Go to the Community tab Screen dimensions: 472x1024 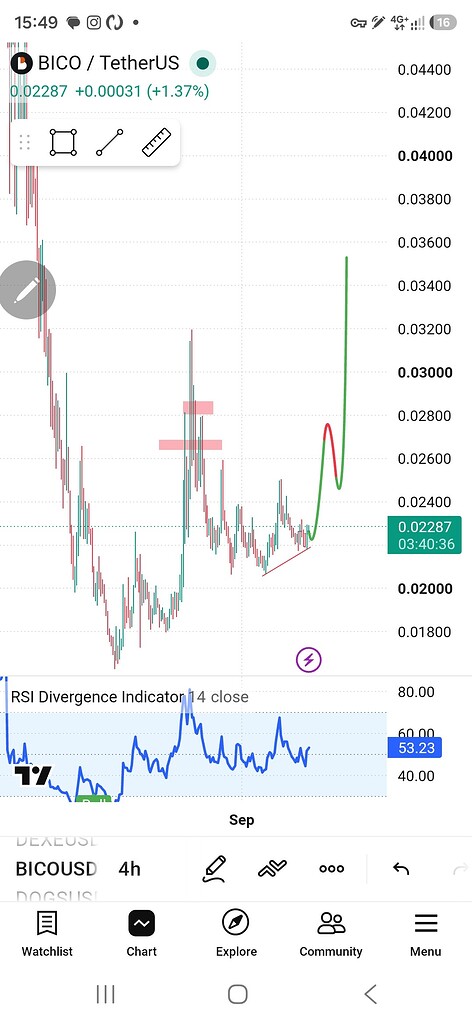331,935
